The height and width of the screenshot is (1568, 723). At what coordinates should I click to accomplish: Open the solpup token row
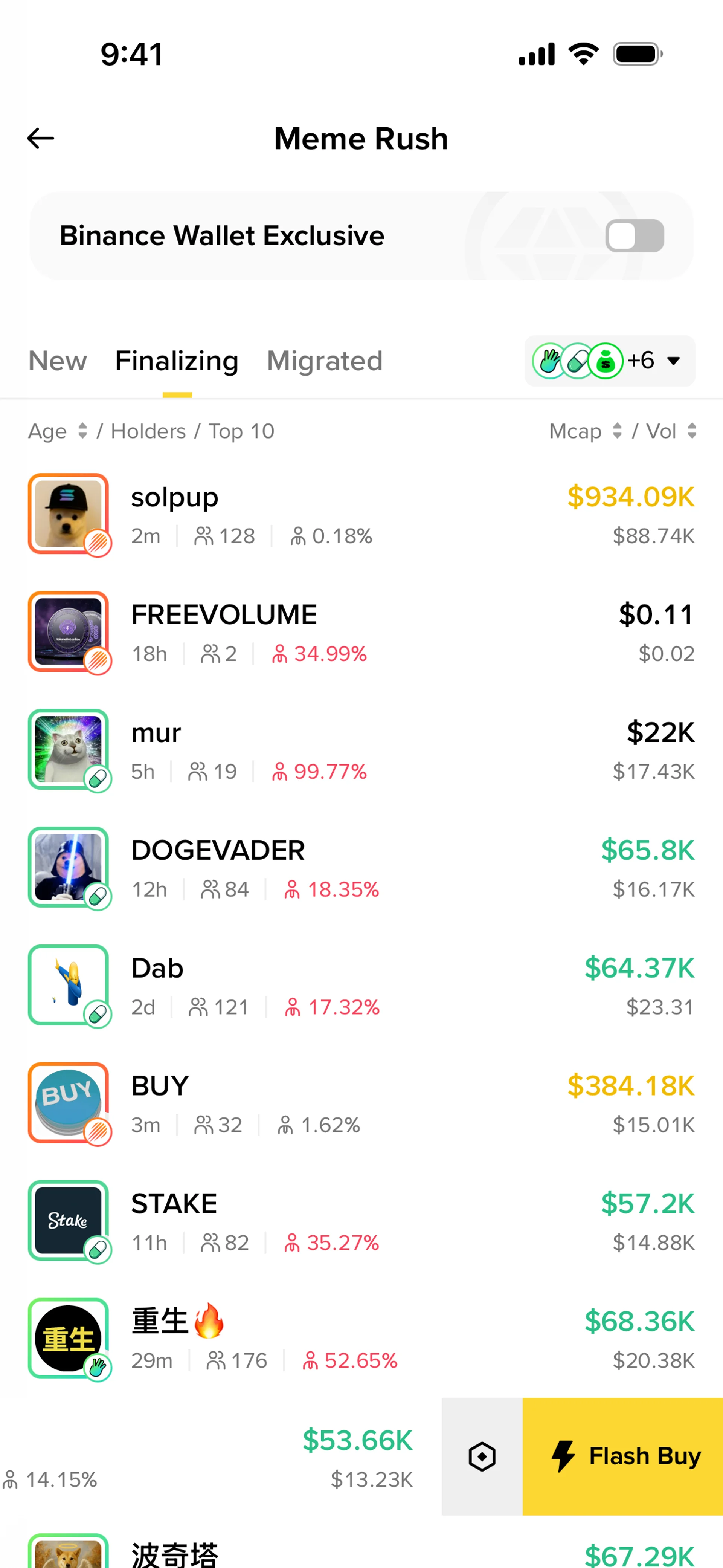pyautogui.click(x=361, y=515)
